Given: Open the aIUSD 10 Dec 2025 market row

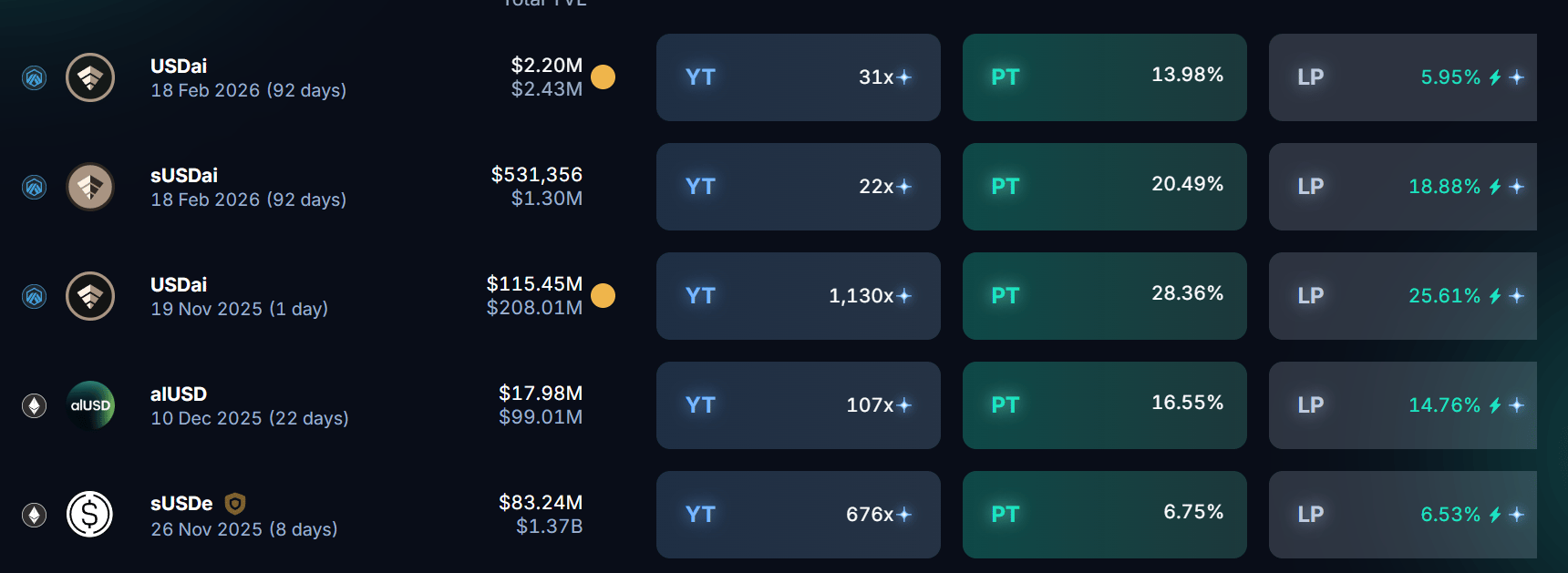Looking at the screenshot, I should (249, 405).
